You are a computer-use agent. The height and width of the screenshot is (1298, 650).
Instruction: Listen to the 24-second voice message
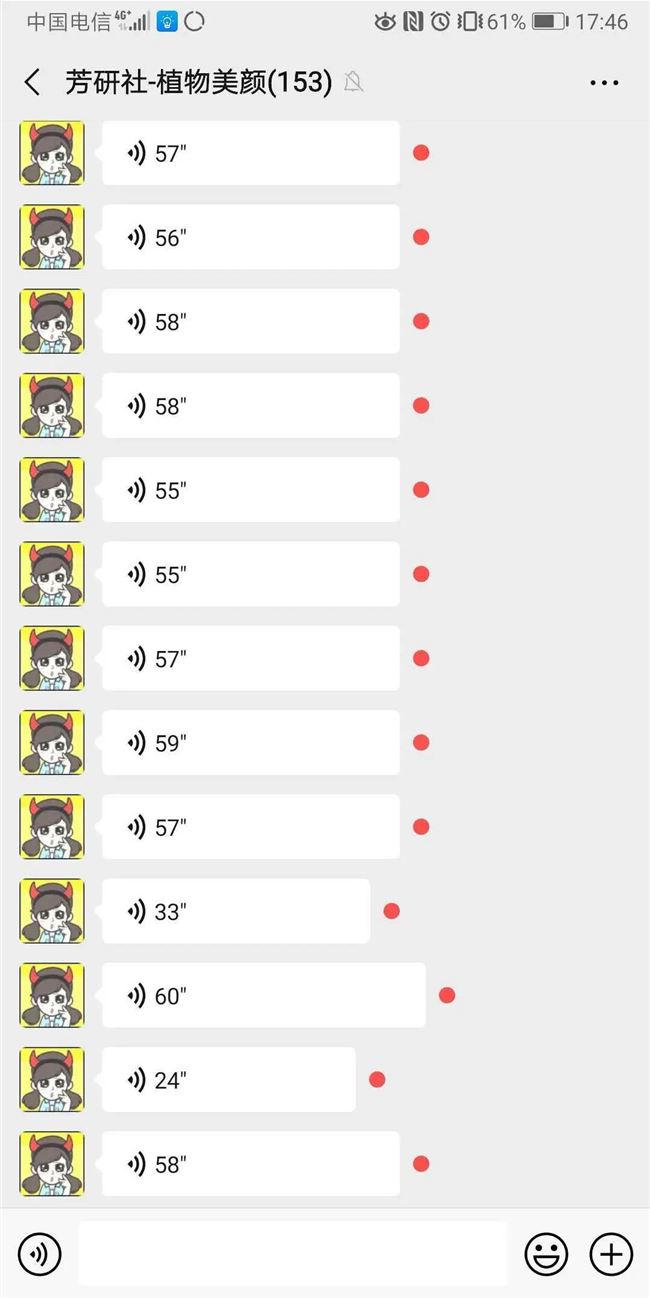(x=228, y=1080)
